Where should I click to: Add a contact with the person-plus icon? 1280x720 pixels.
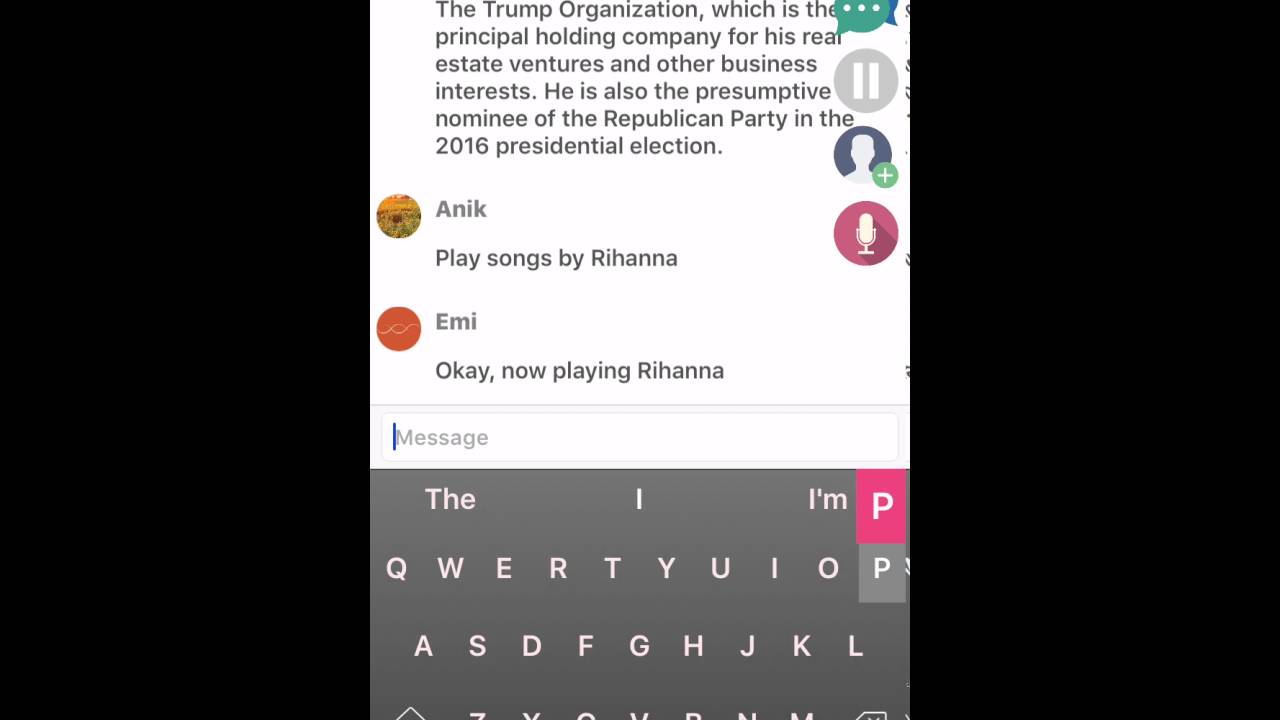point(864,156)
